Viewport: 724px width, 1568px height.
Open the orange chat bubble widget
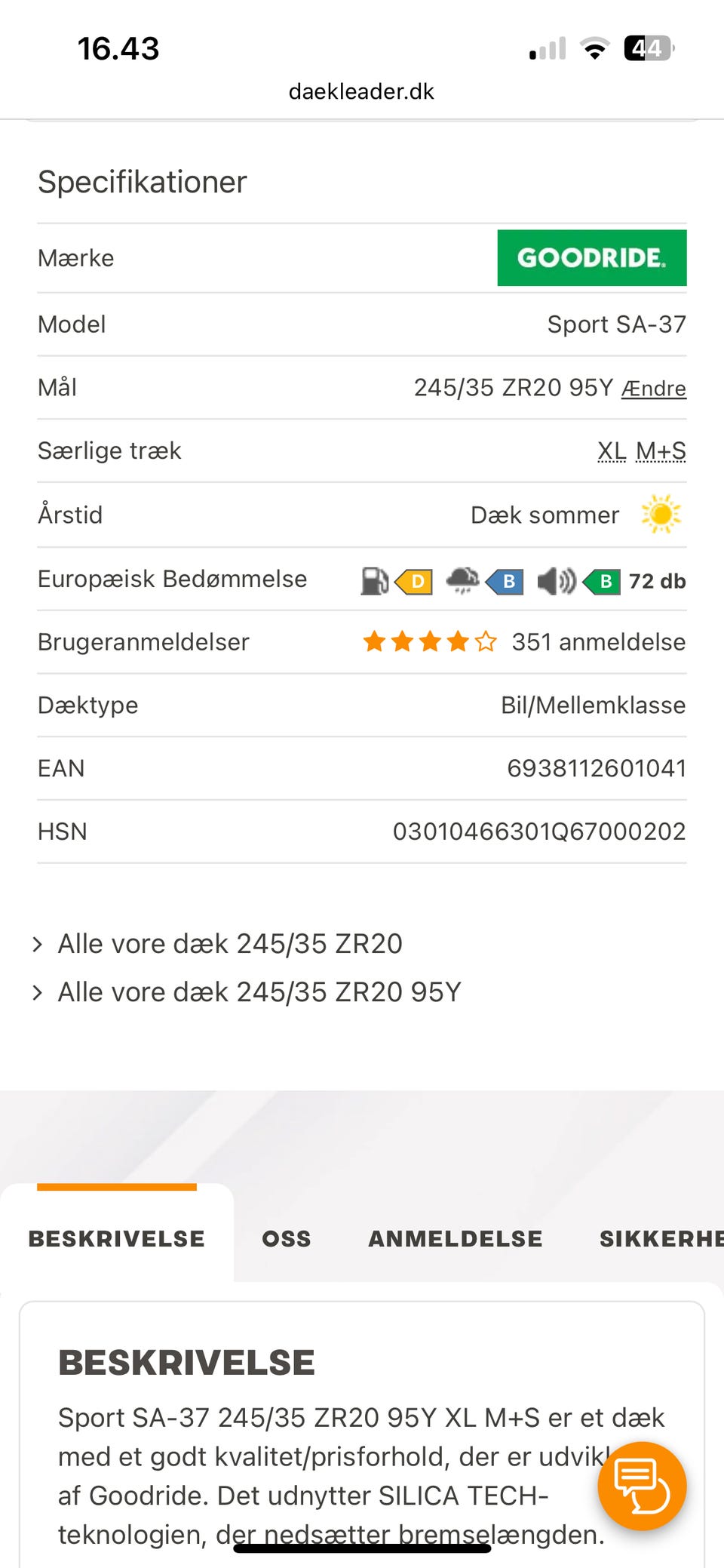coord(641,1485)
